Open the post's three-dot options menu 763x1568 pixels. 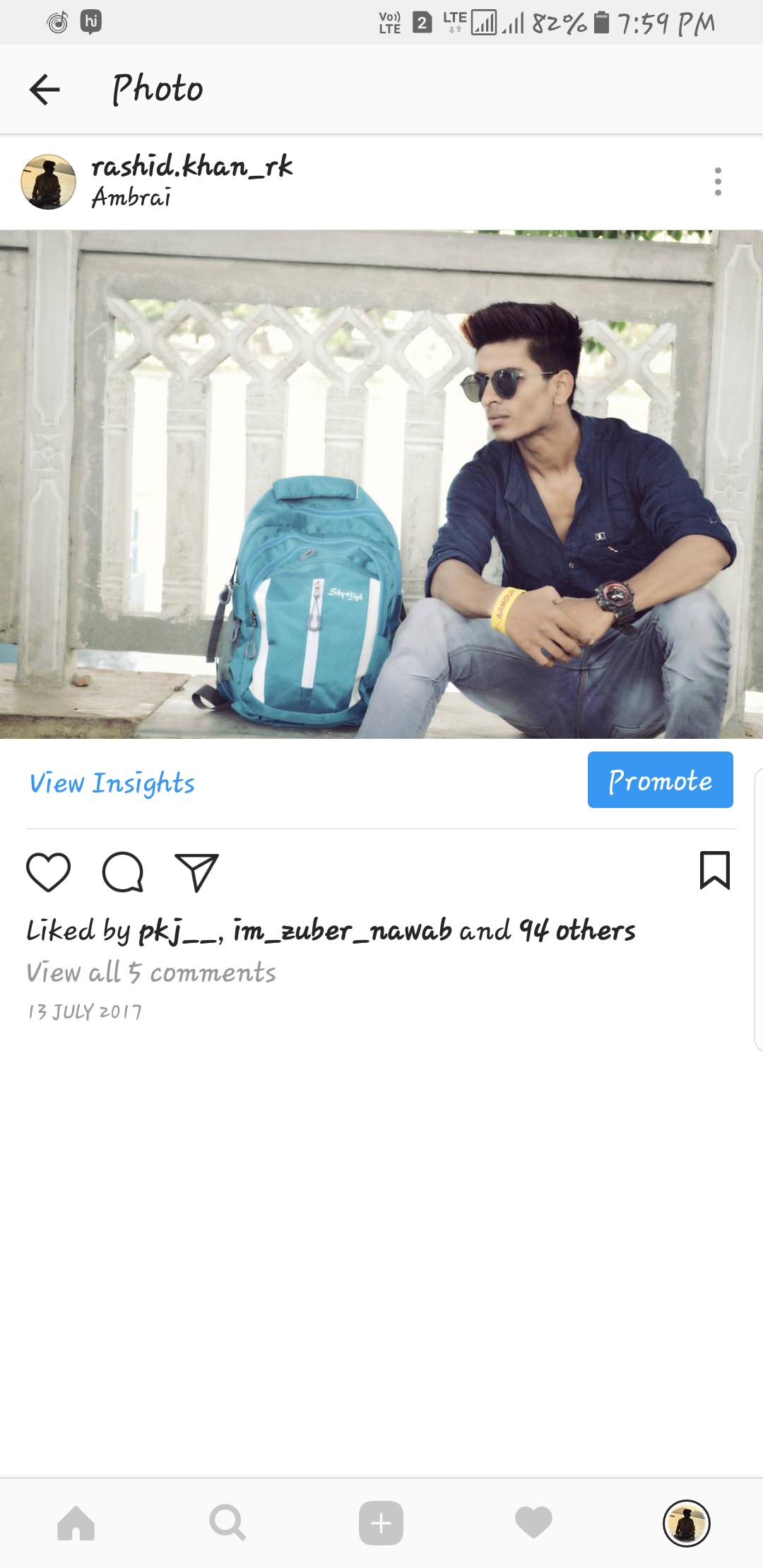[718, 182]
